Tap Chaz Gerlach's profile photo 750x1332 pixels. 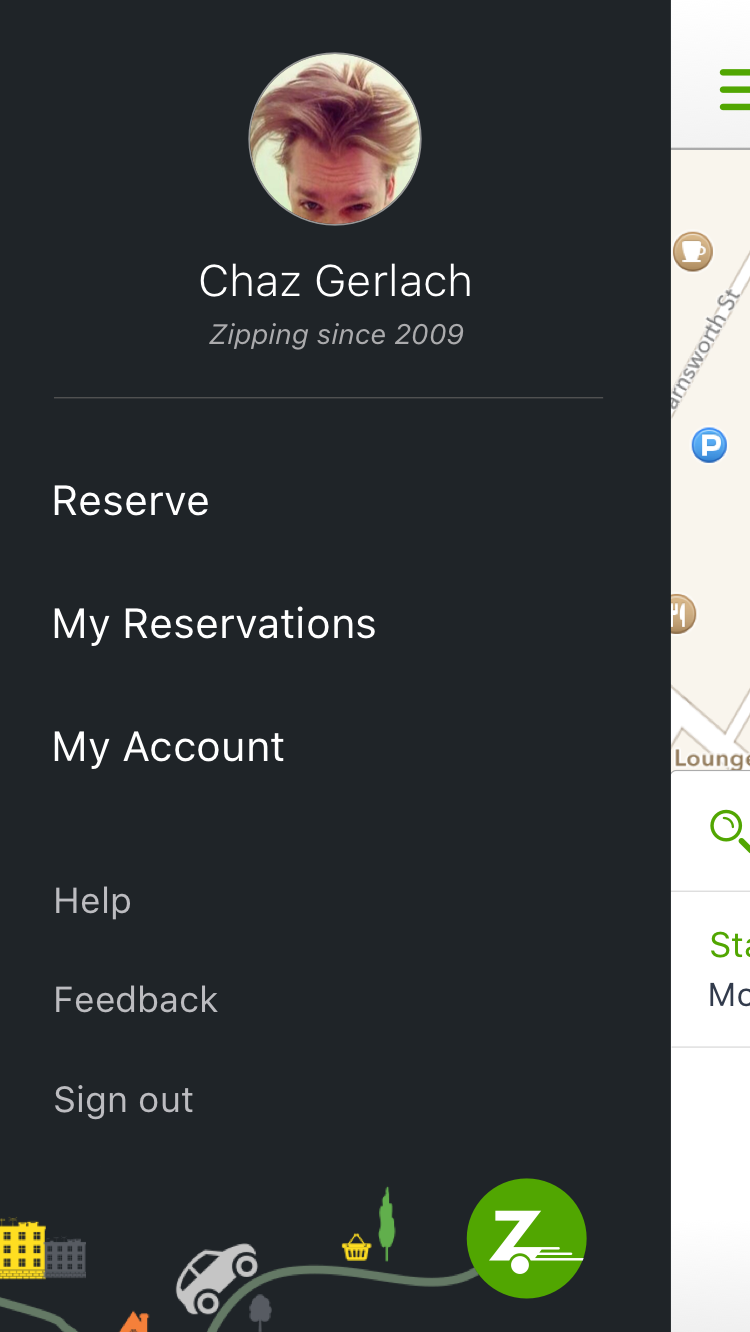(x=335, y=139)
